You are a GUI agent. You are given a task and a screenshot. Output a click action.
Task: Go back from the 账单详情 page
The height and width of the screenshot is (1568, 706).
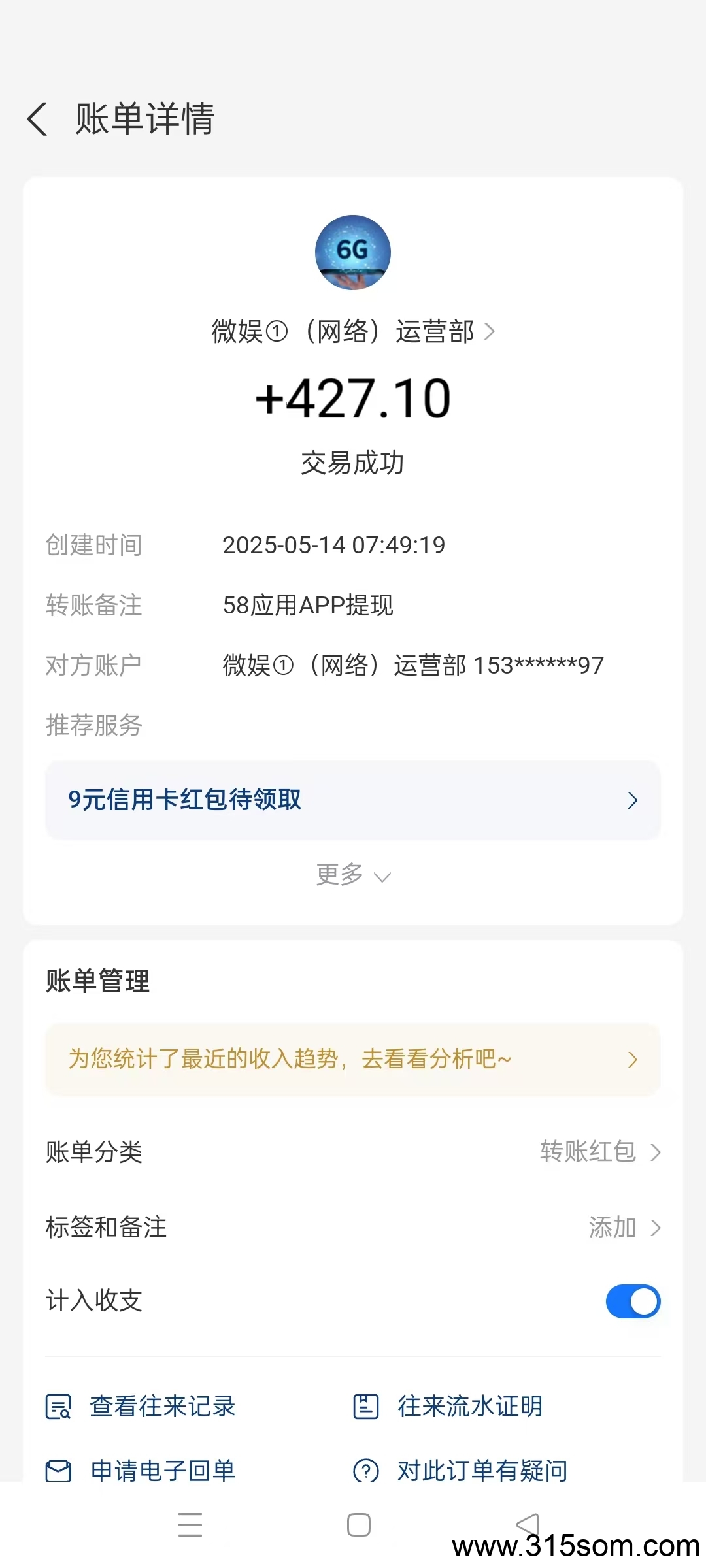pos(38,120)
